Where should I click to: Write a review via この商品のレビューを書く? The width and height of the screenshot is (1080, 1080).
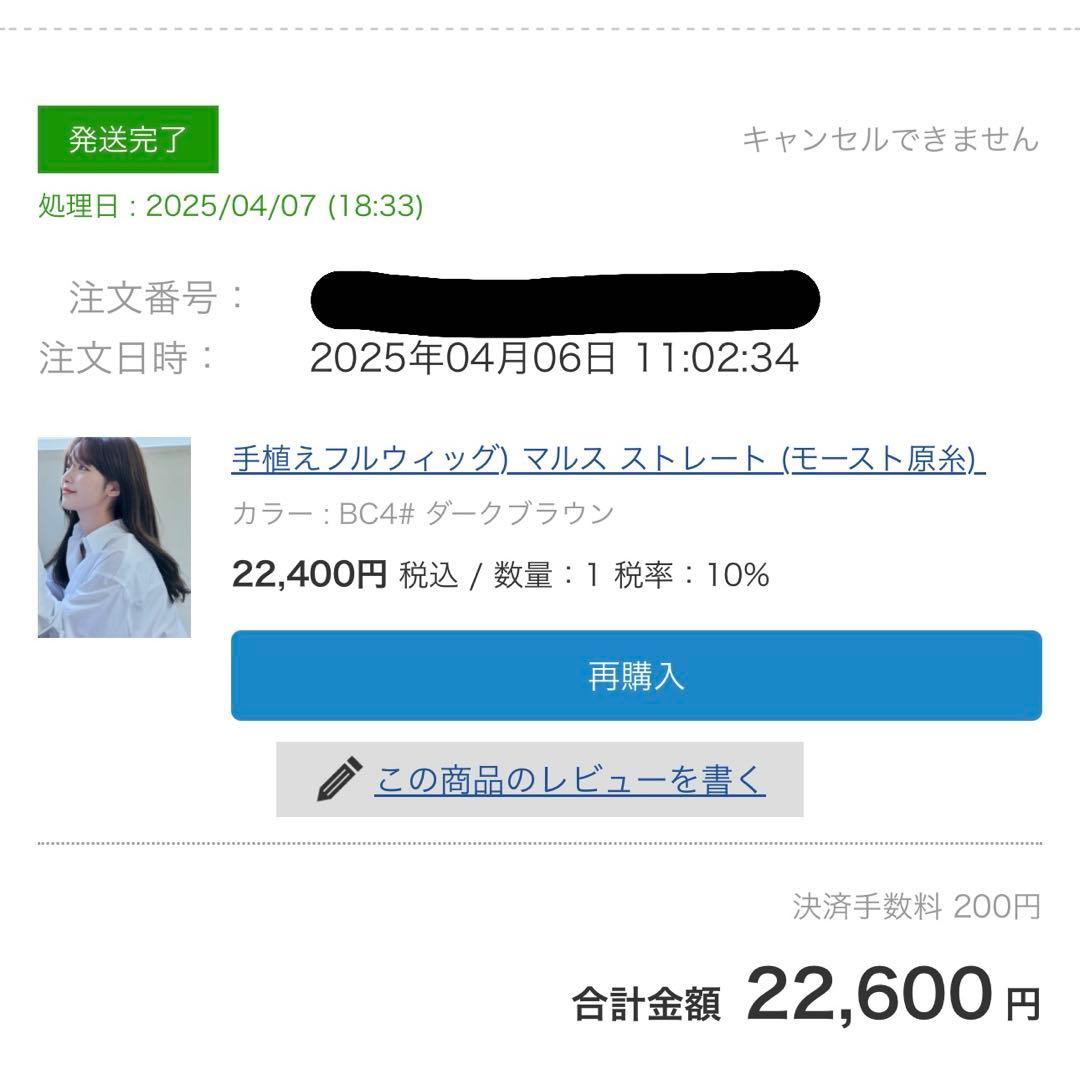pyautogui.click(x=569, y=780)
